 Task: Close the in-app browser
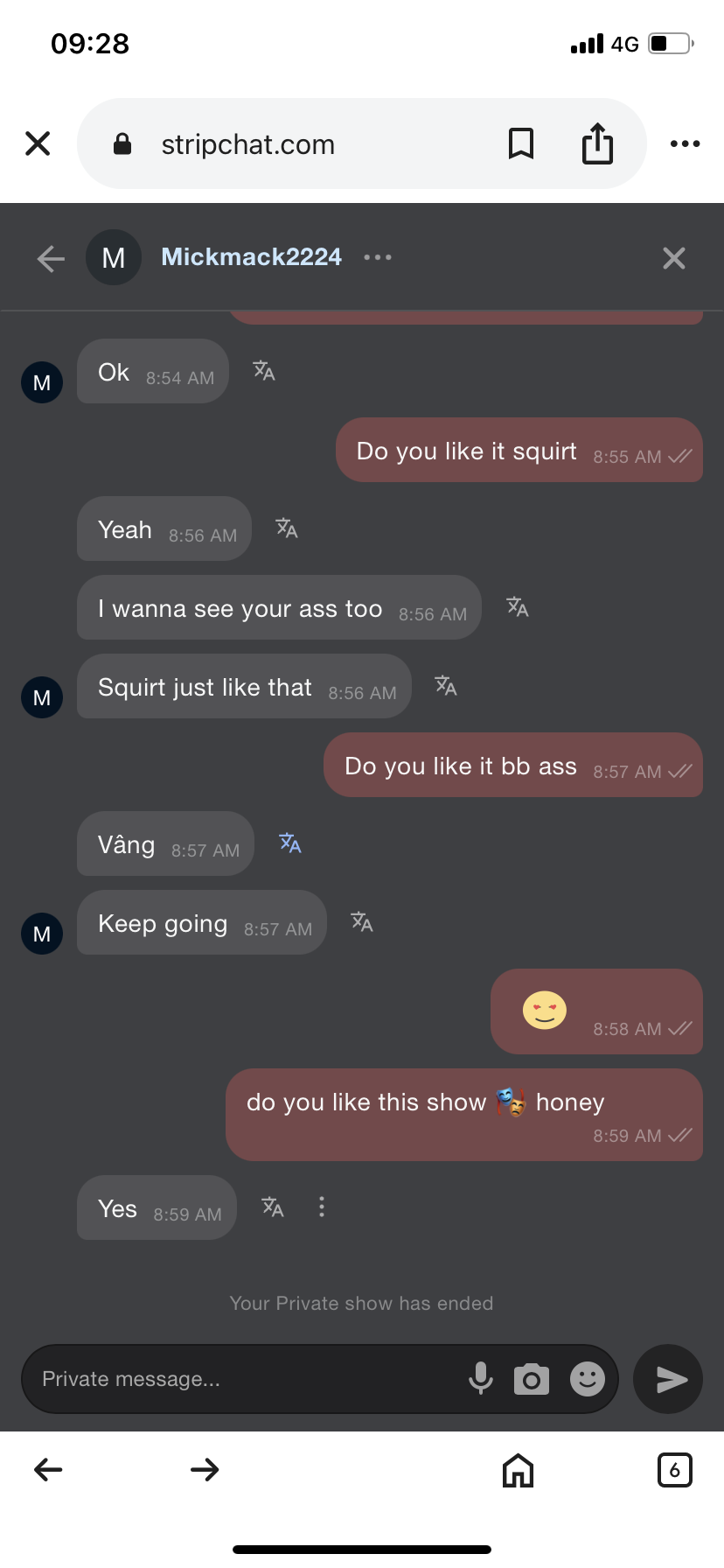click(x=38, y=143)
